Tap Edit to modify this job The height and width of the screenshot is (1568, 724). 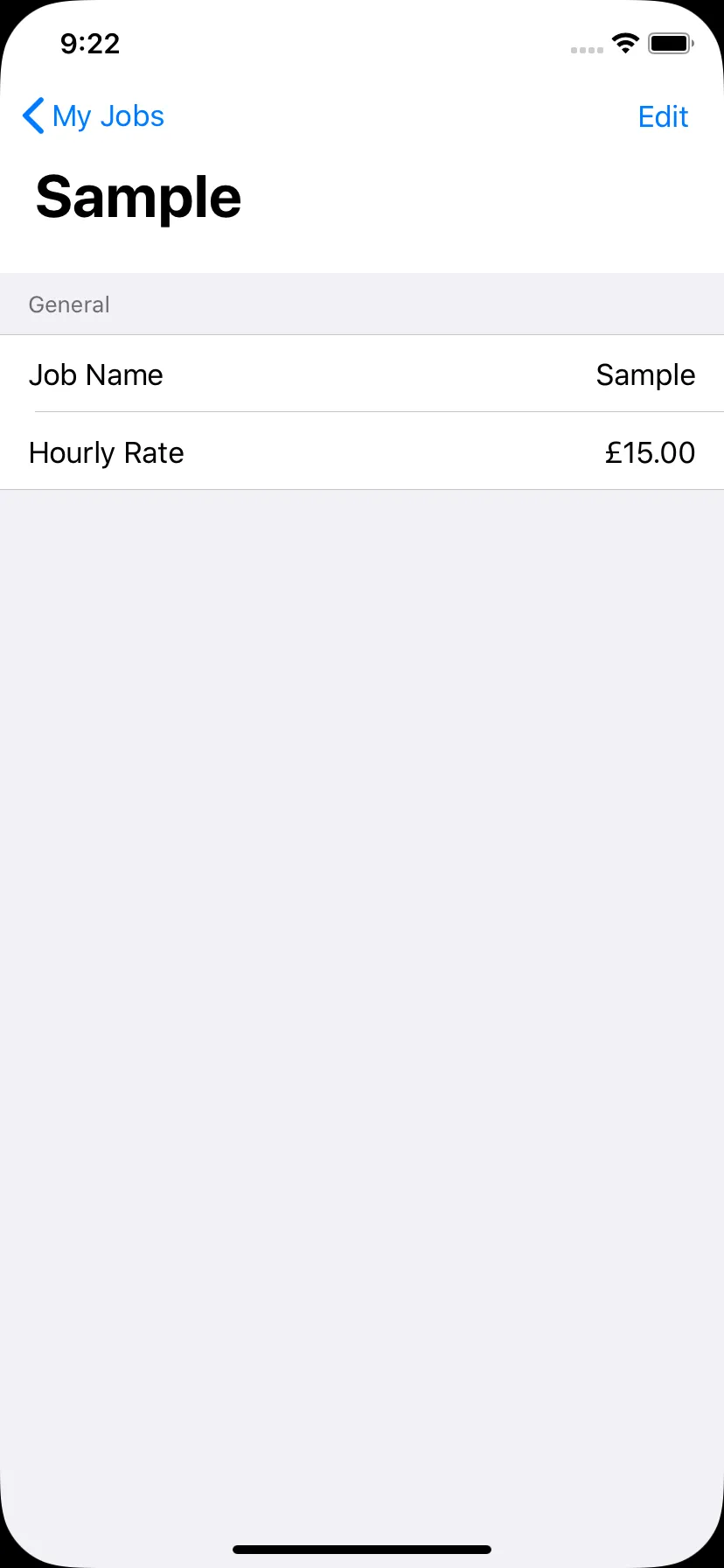663,116
